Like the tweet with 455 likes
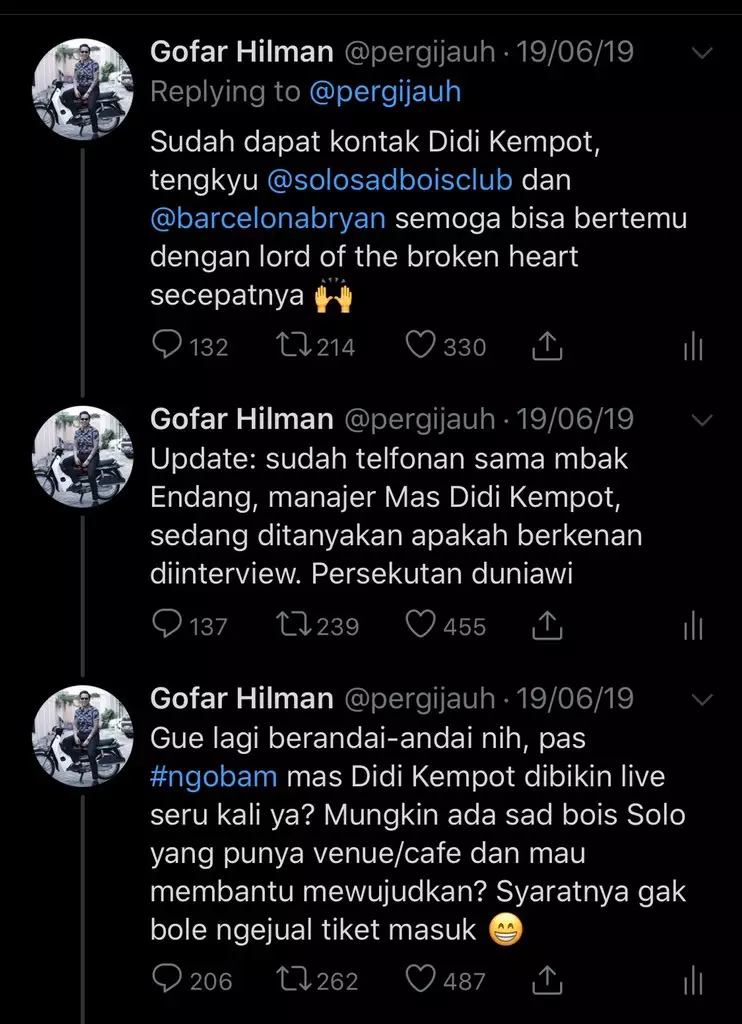The width and height of the screenshot is (742, 1024). click(x=421, y=625)
